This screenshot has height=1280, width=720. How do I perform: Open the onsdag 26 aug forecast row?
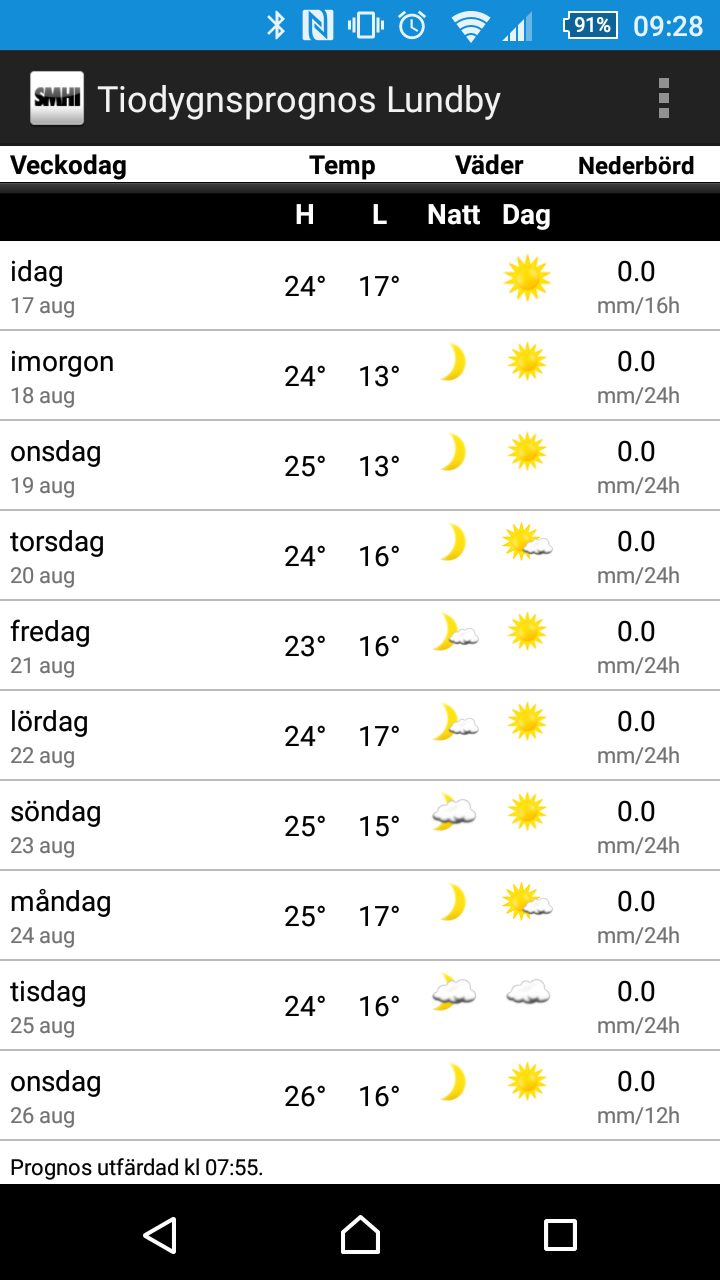point(360,1096)
